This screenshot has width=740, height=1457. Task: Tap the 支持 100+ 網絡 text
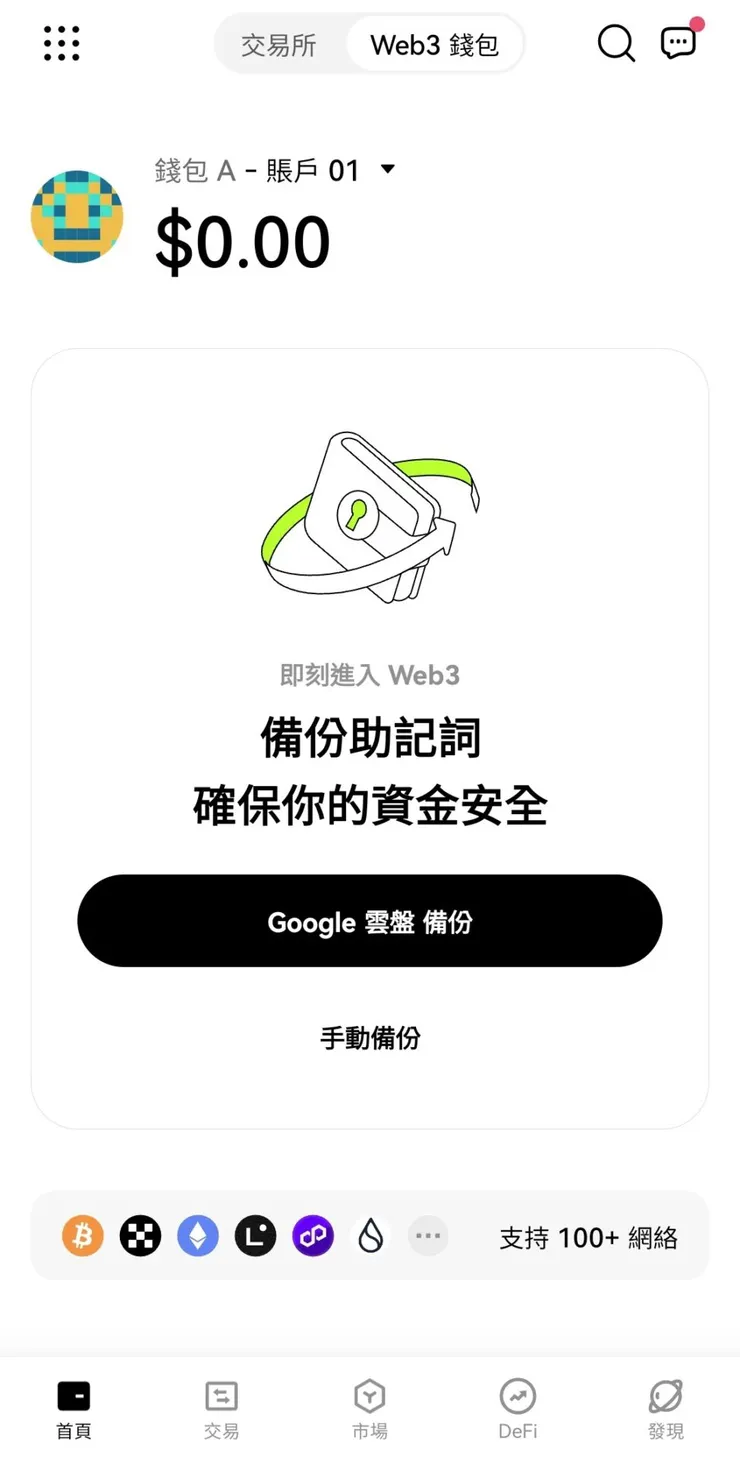click(x=589, y=1236)
